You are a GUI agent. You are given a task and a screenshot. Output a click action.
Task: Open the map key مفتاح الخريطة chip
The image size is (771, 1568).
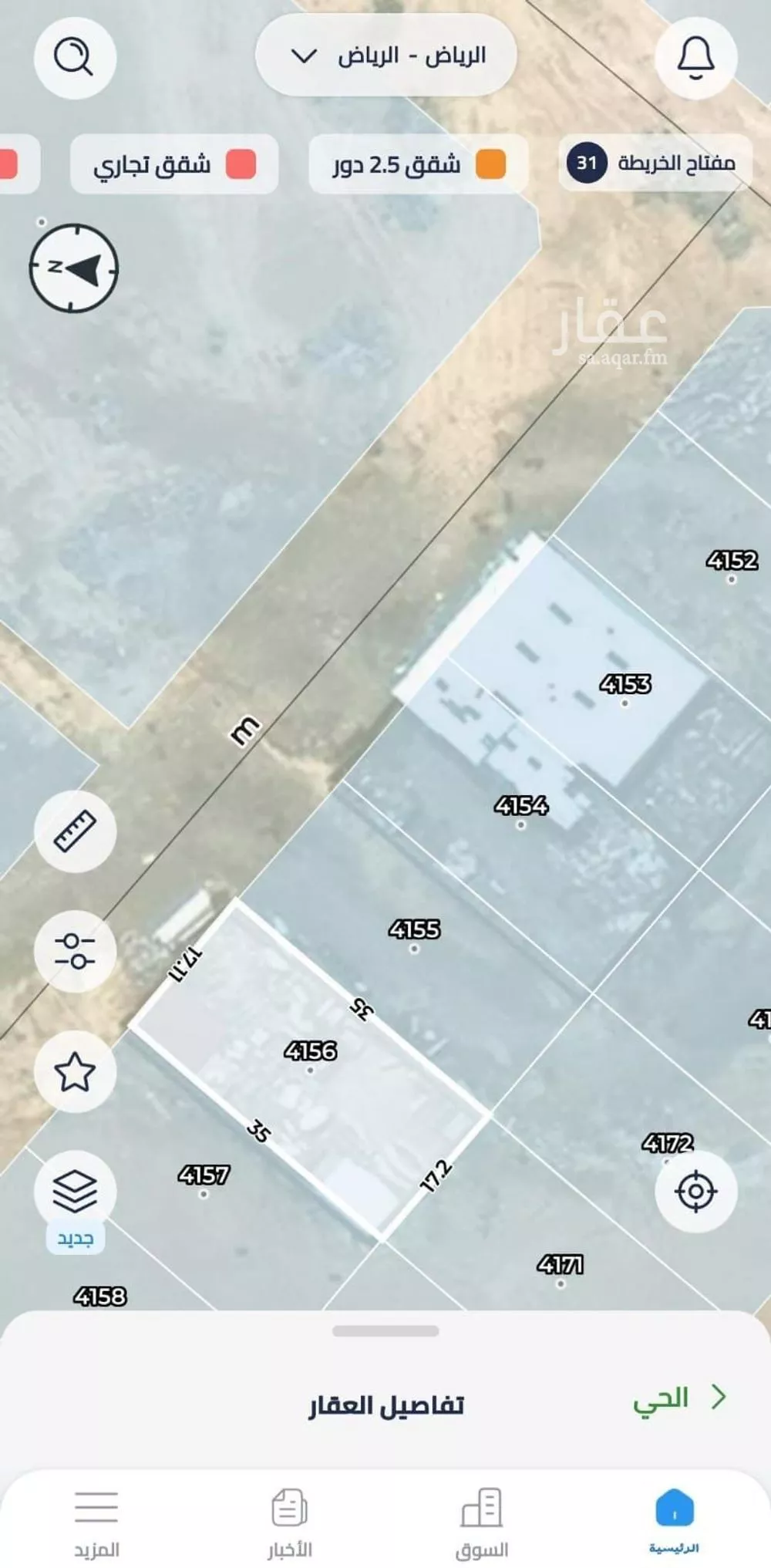tap(655, 163)
